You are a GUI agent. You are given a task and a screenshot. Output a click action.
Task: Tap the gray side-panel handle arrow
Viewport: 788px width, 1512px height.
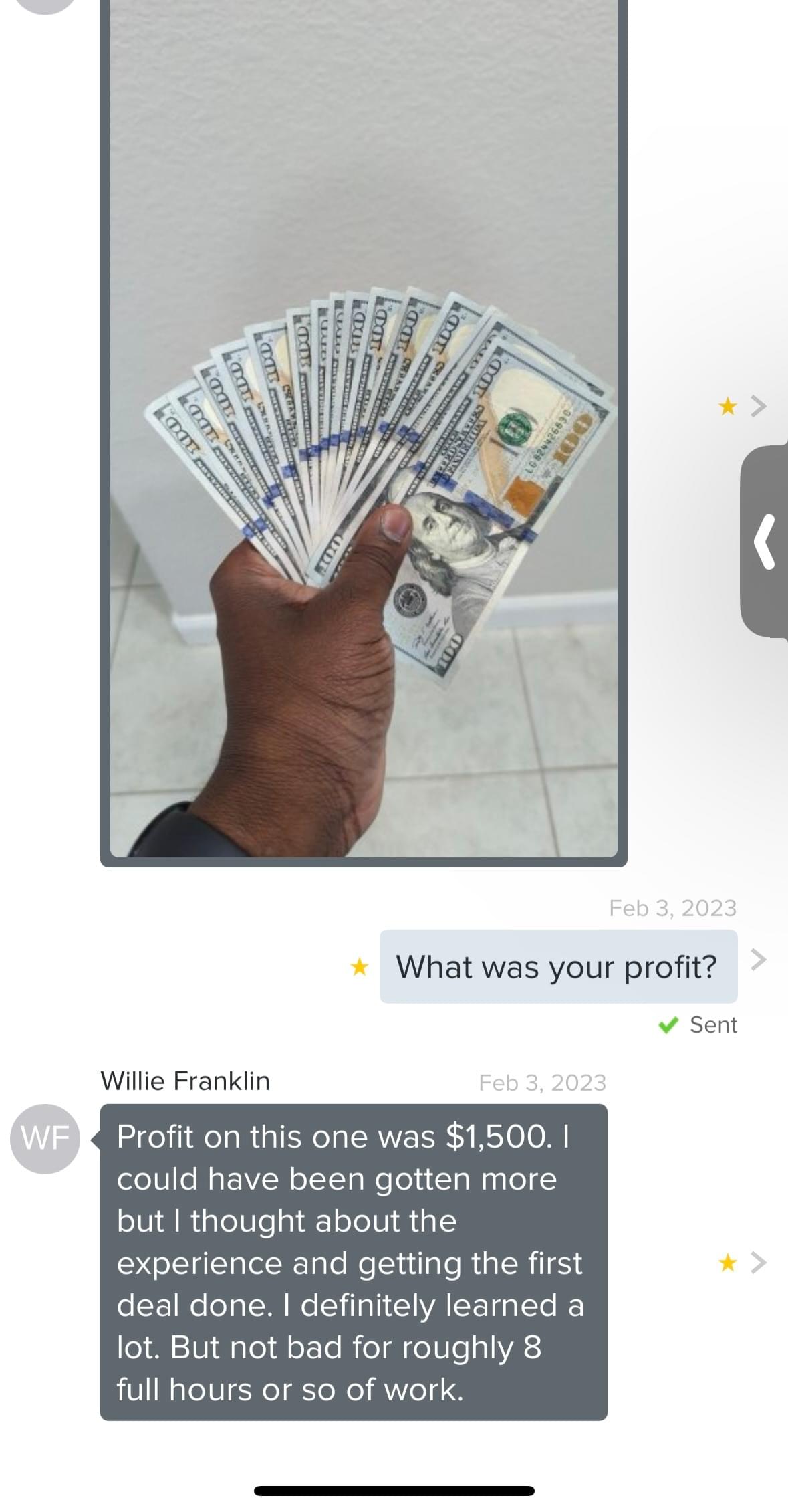765,542
